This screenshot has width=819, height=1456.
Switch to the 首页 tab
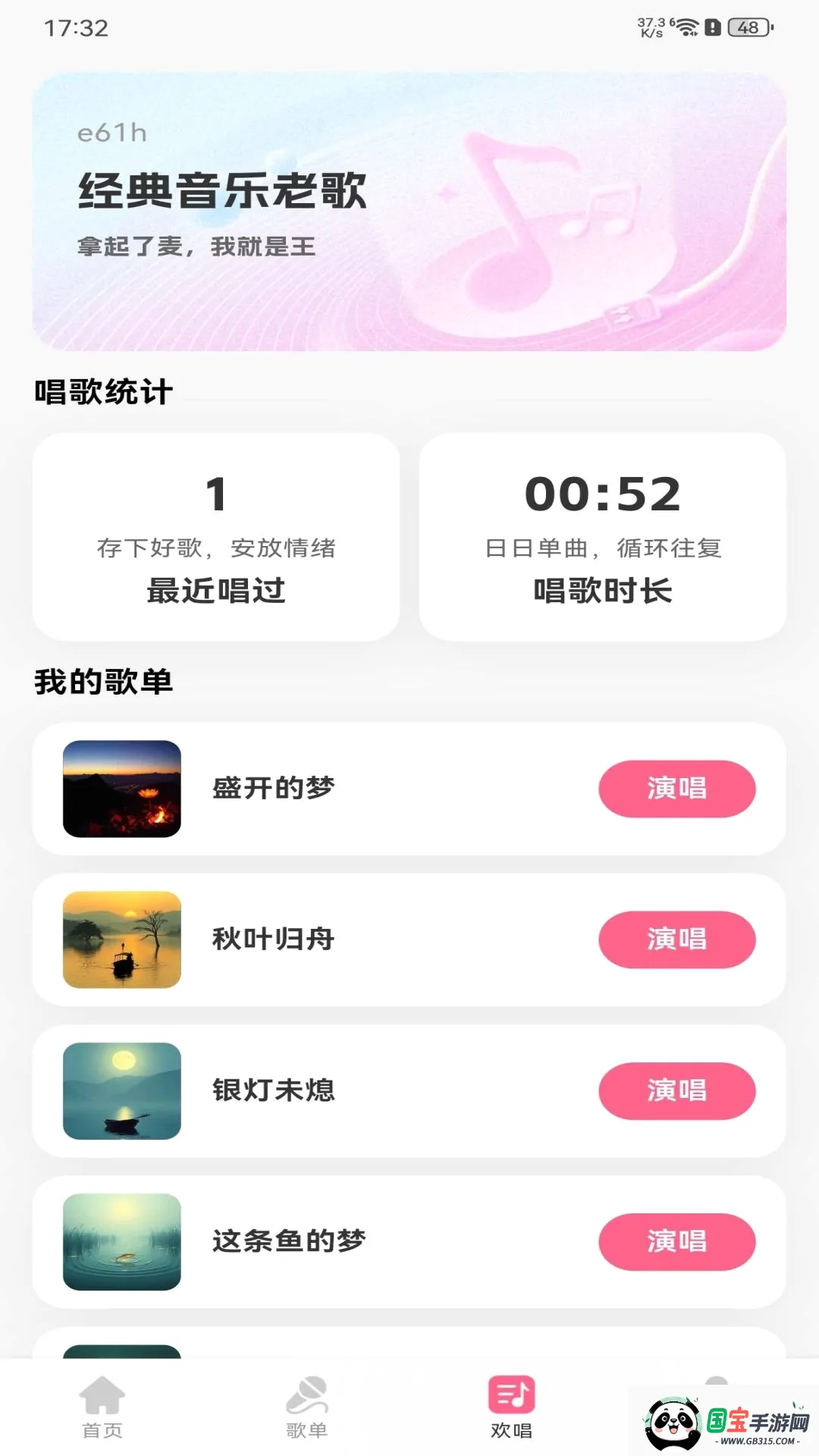[x=102, y=1407]
